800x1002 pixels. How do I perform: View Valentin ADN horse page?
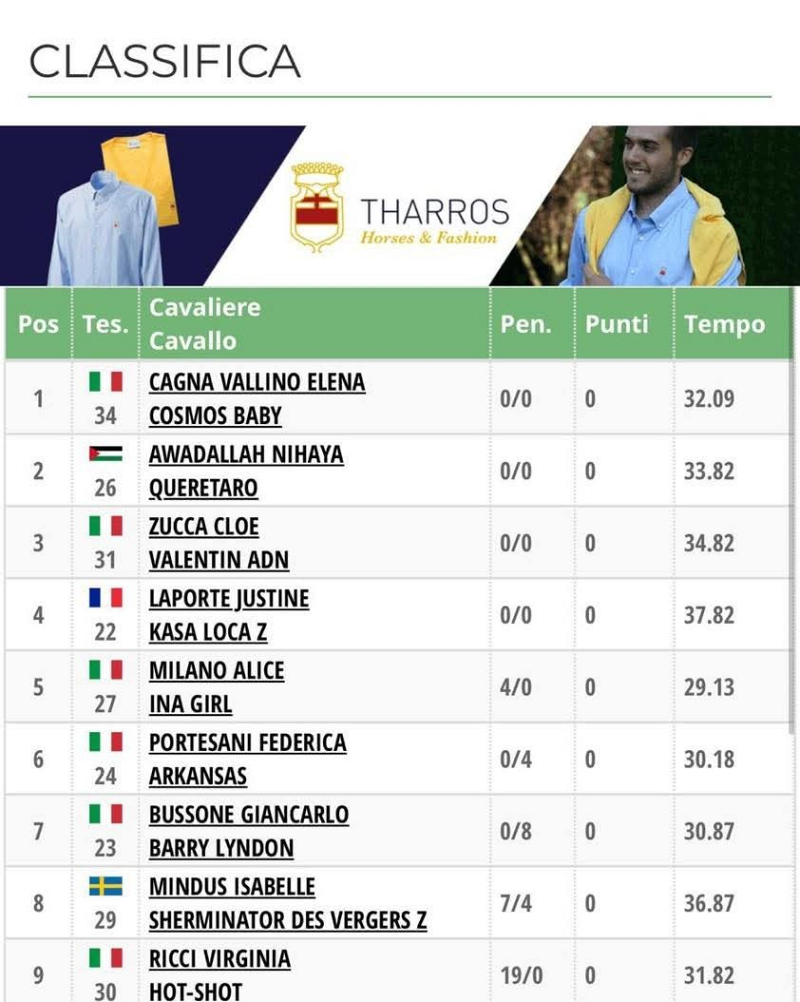coord(218,560)
